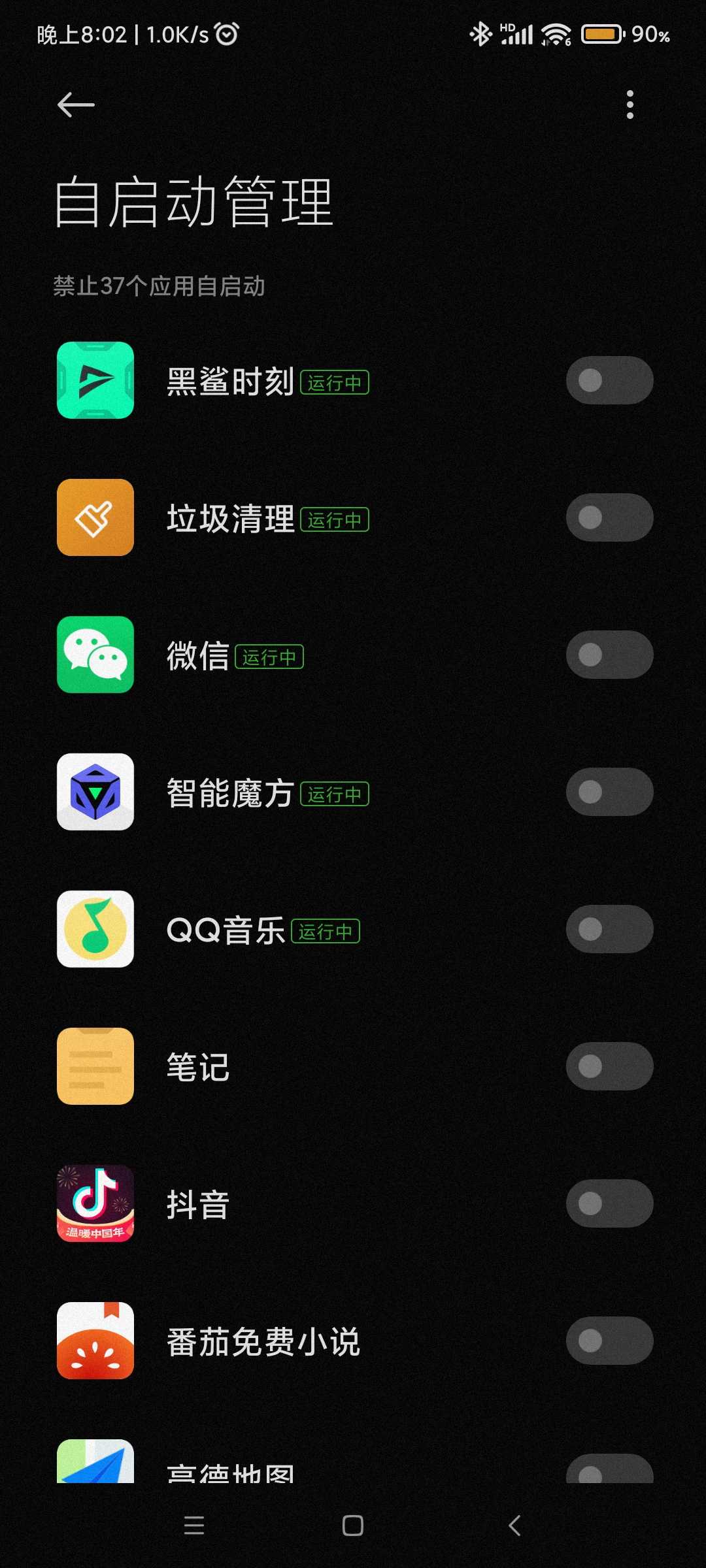
Task: Open recent apps from navigation bar
Action: 194,1526
